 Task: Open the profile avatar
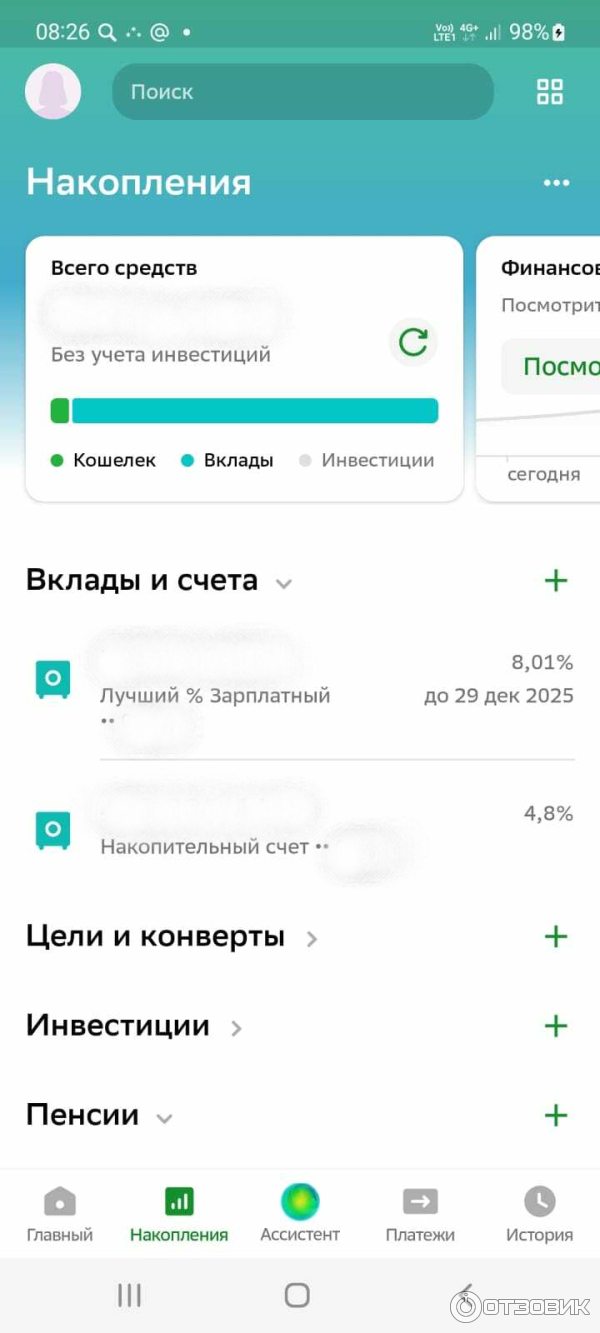[53, 92]
